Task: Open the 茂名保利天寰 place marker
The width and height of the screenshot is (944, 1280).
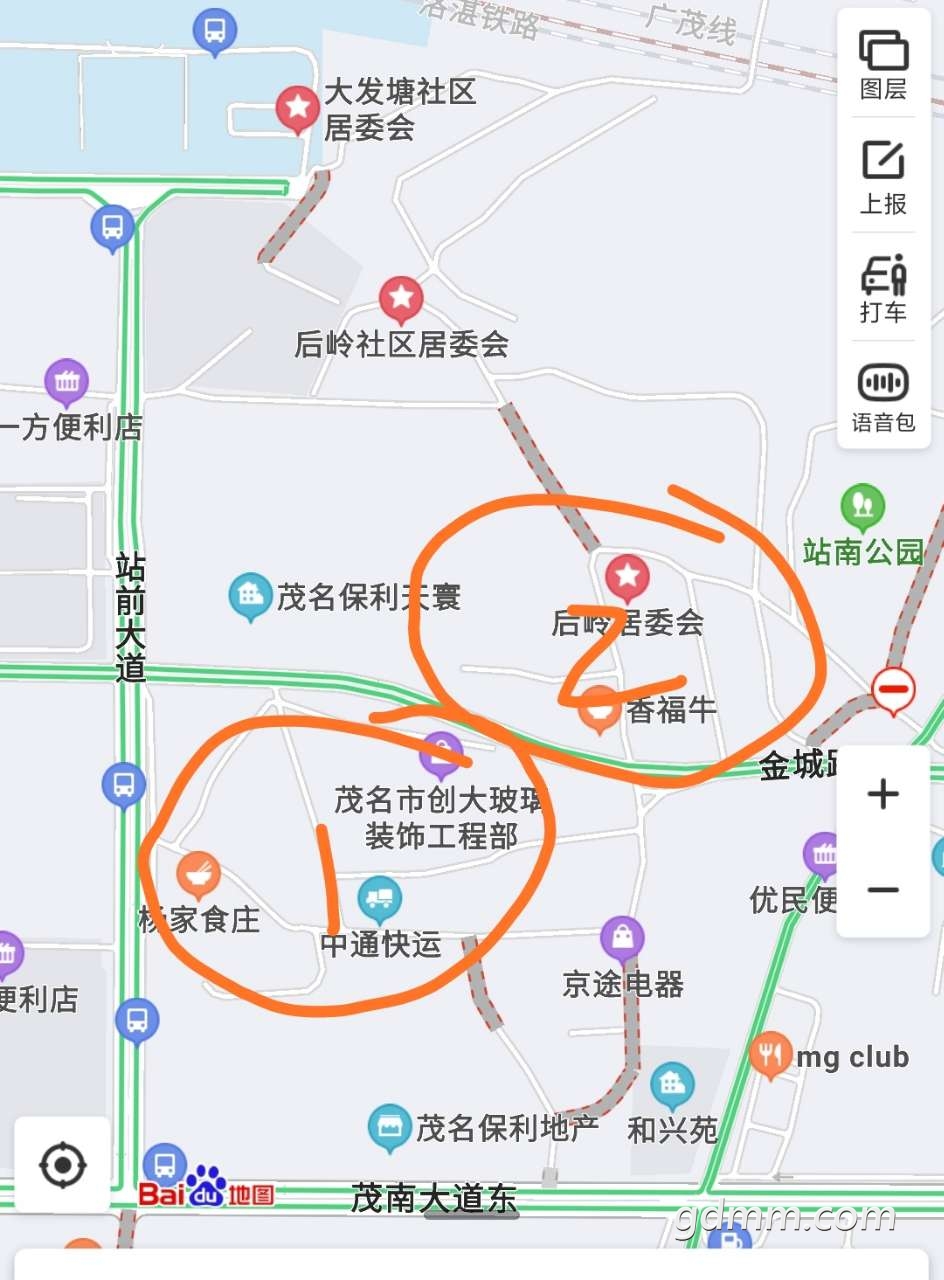Action: [250, 596]
